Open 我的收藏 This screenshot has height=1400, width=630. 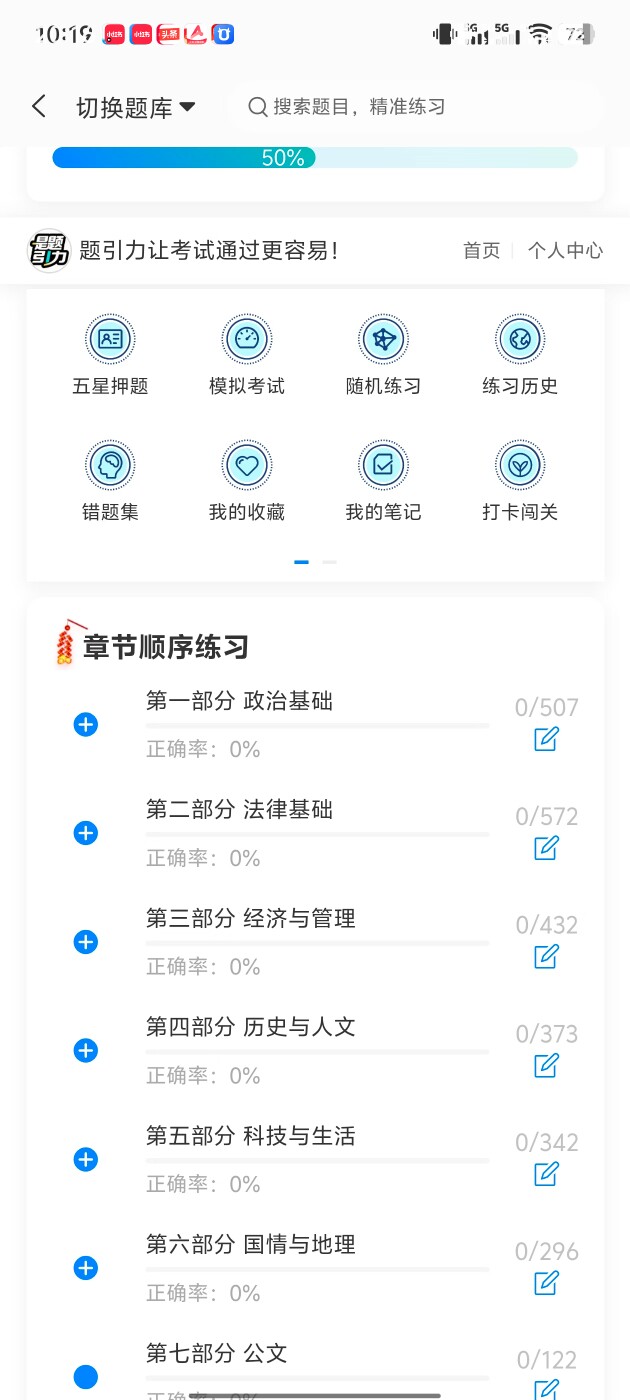click(246, 481)
